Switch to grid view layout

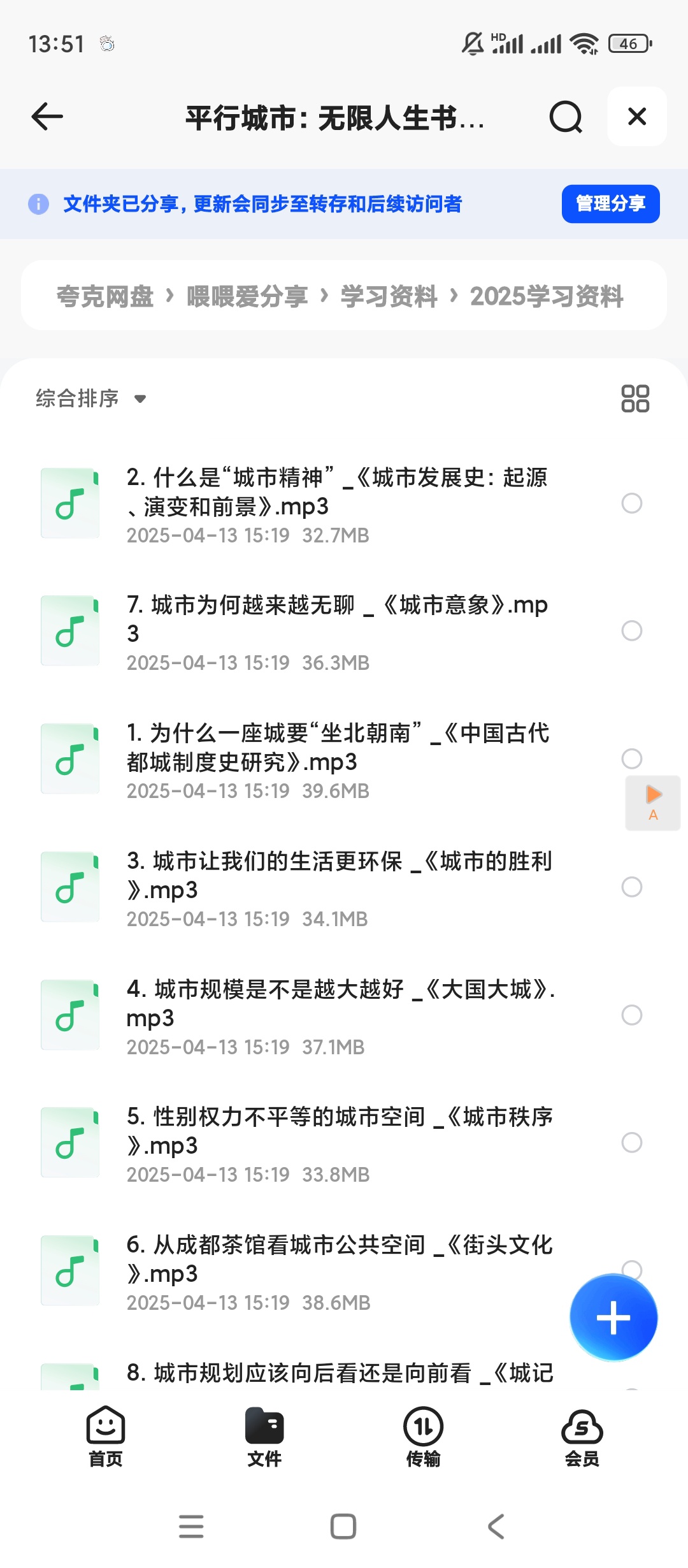636,398
